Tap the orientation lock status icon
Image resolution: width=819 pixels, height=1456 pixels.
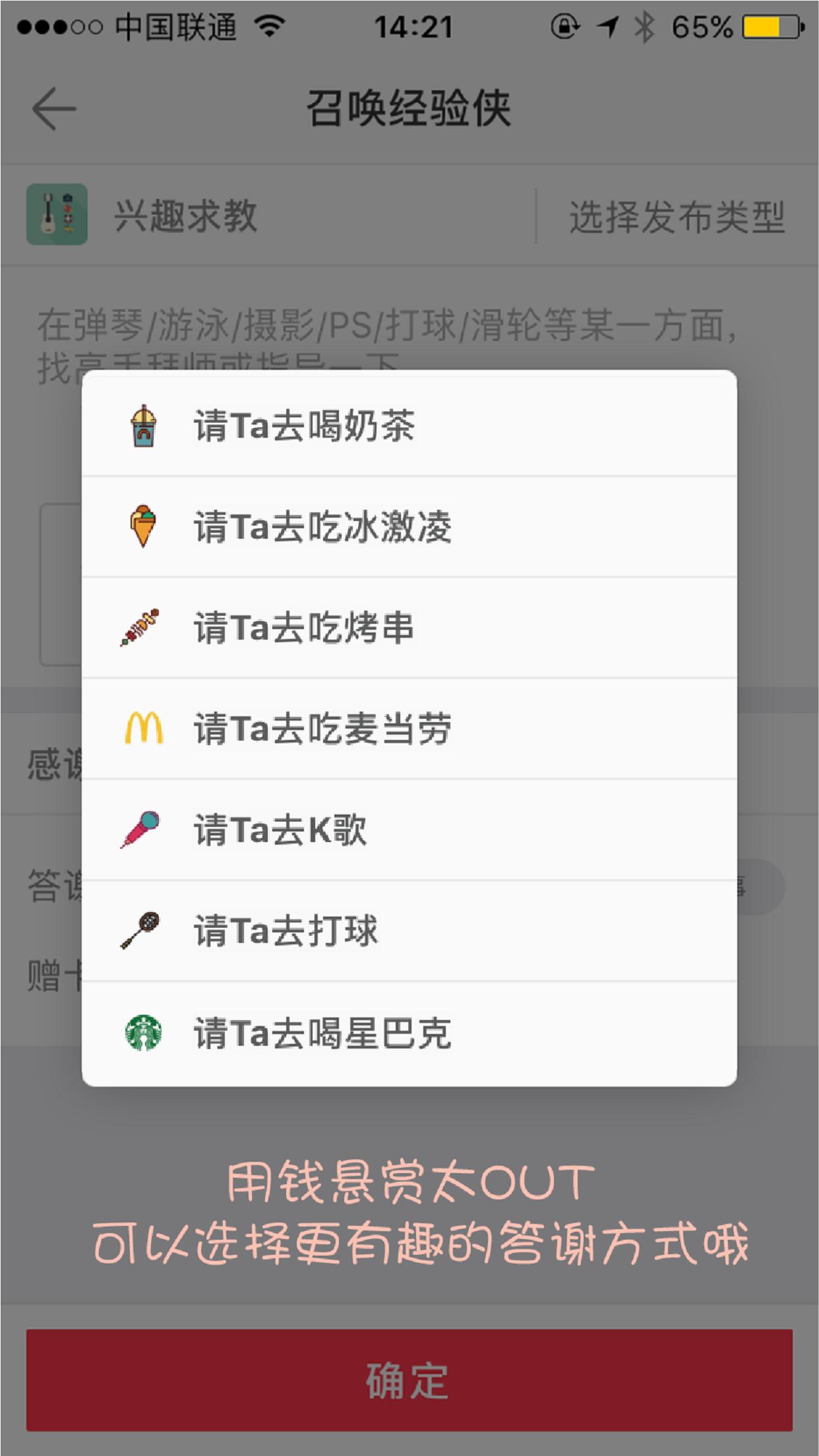click(x=564, y=25)
